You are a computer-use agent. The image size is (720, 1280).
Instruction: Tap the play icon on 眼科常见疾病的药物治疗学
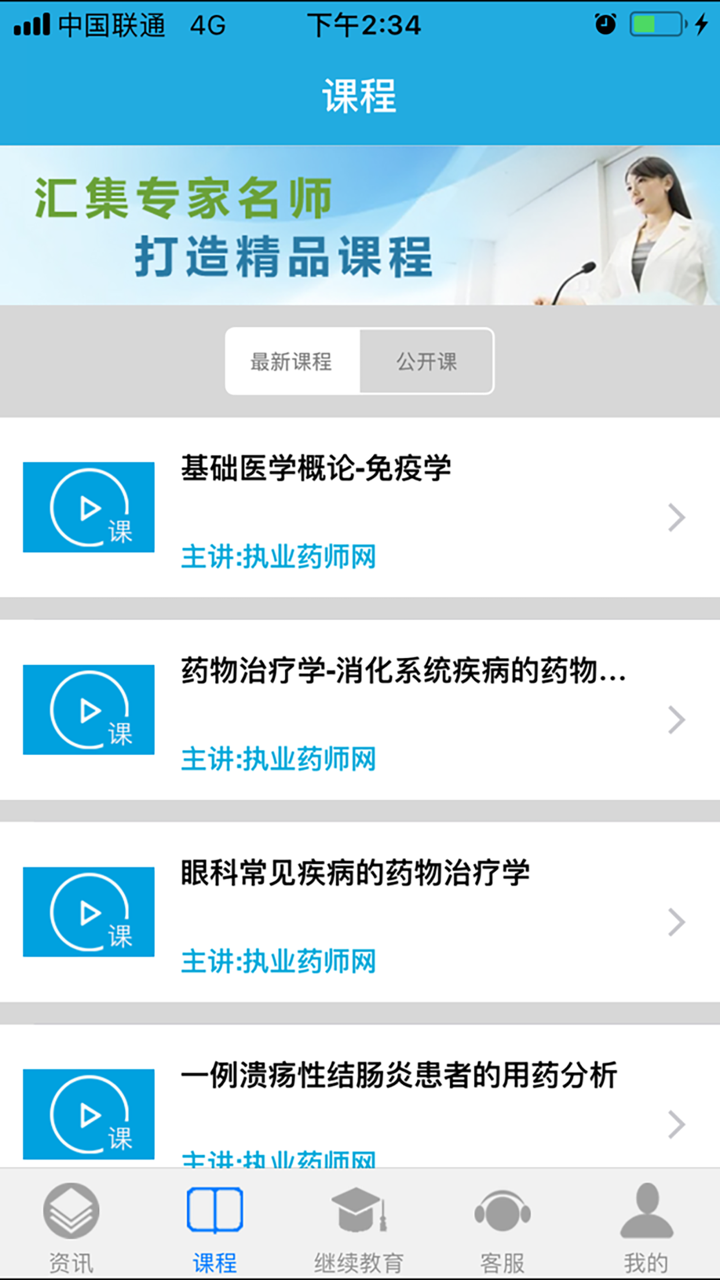(x=88, y=911)
